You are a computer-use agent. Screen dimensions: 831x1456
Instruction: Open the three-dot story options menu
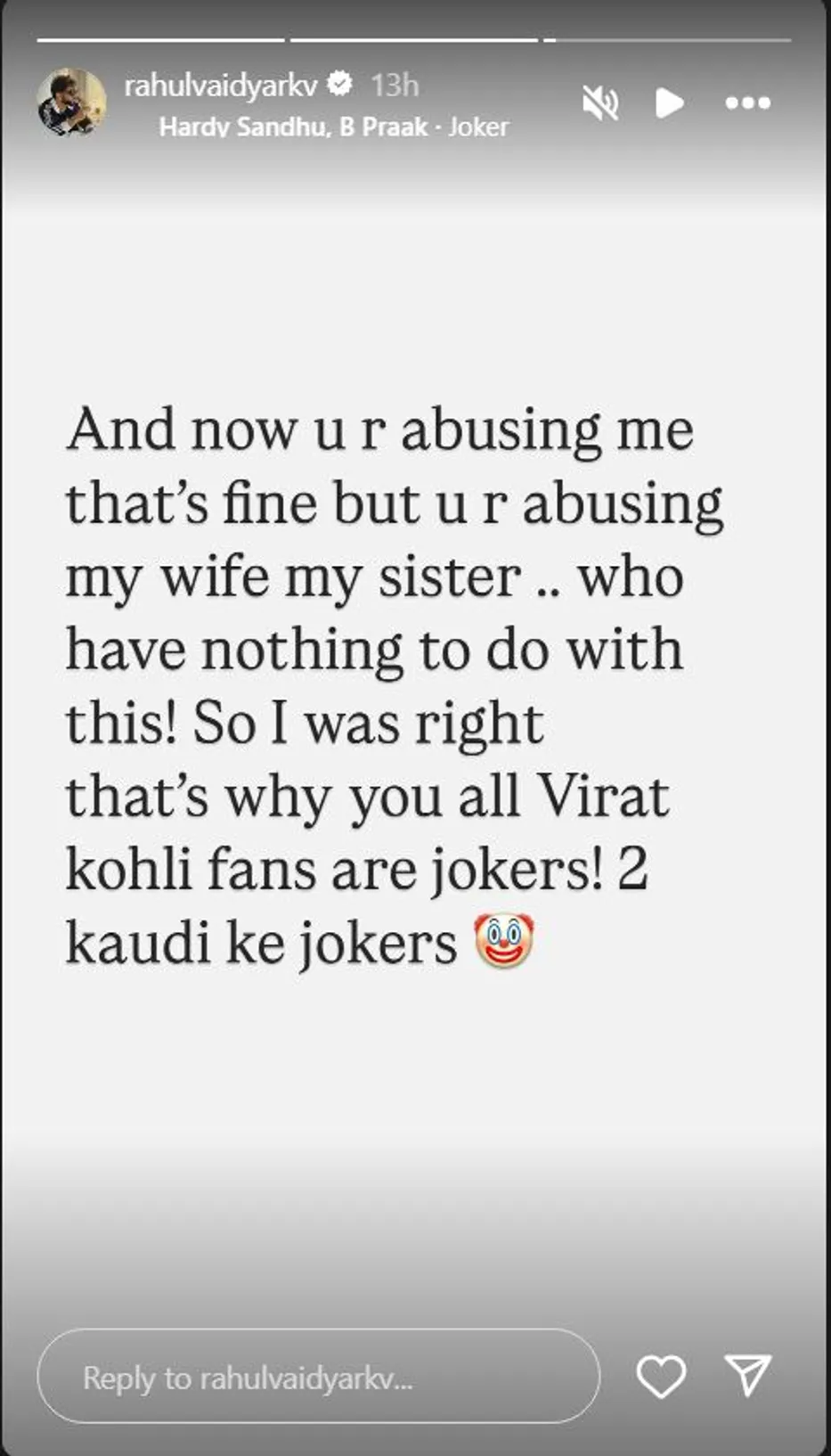tap(747, 103)
